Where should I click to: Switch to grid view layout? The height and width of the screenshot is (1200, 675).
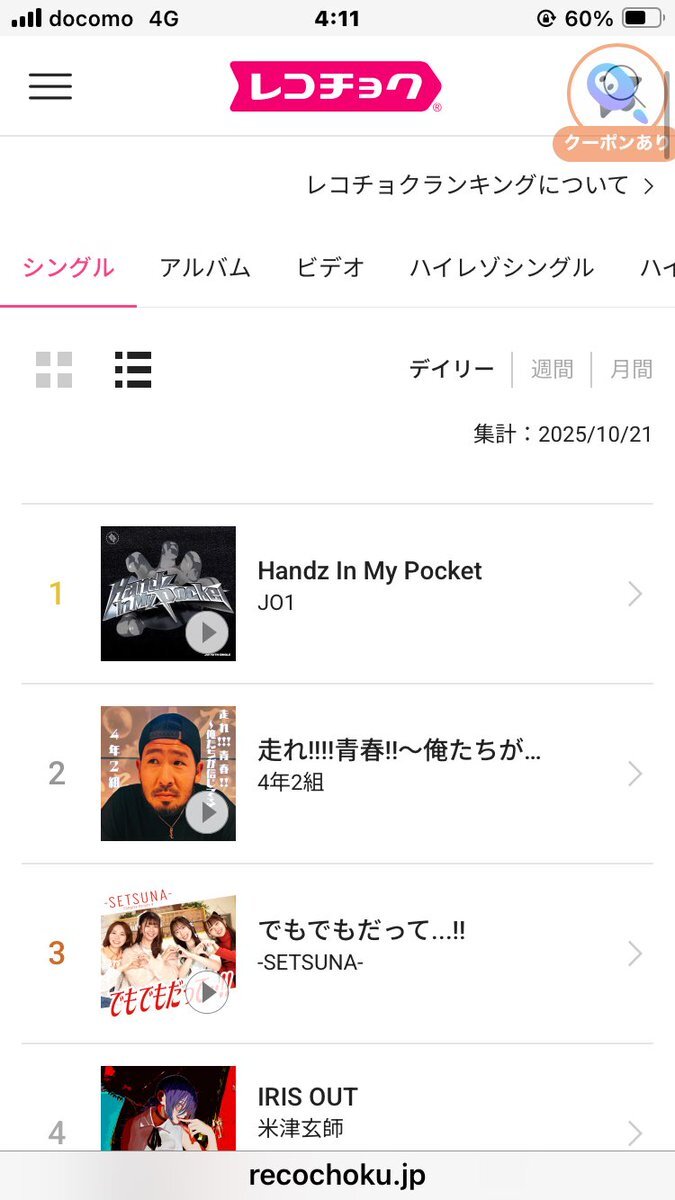54,370
